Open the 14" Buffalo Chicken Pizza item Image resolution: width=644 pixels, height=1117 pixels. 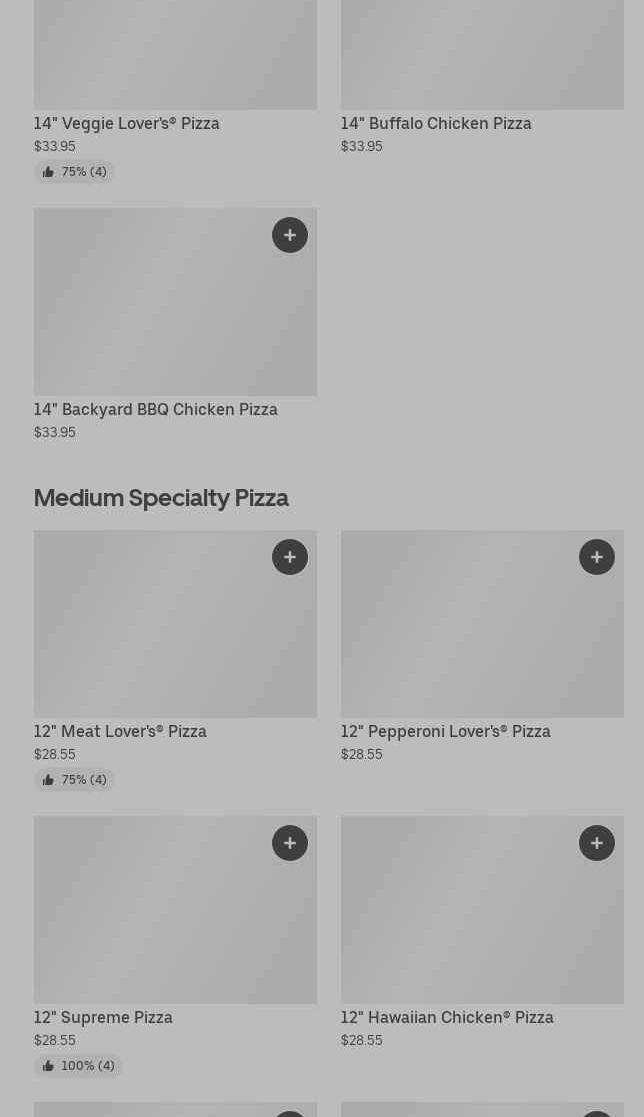[436, 123]
